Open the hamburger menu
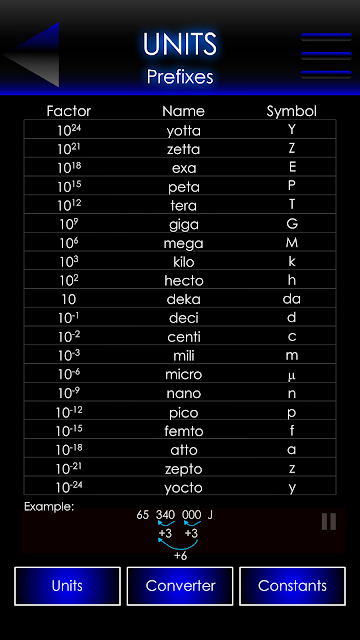This screenshot has width=360, height=640. pos(326,56)
